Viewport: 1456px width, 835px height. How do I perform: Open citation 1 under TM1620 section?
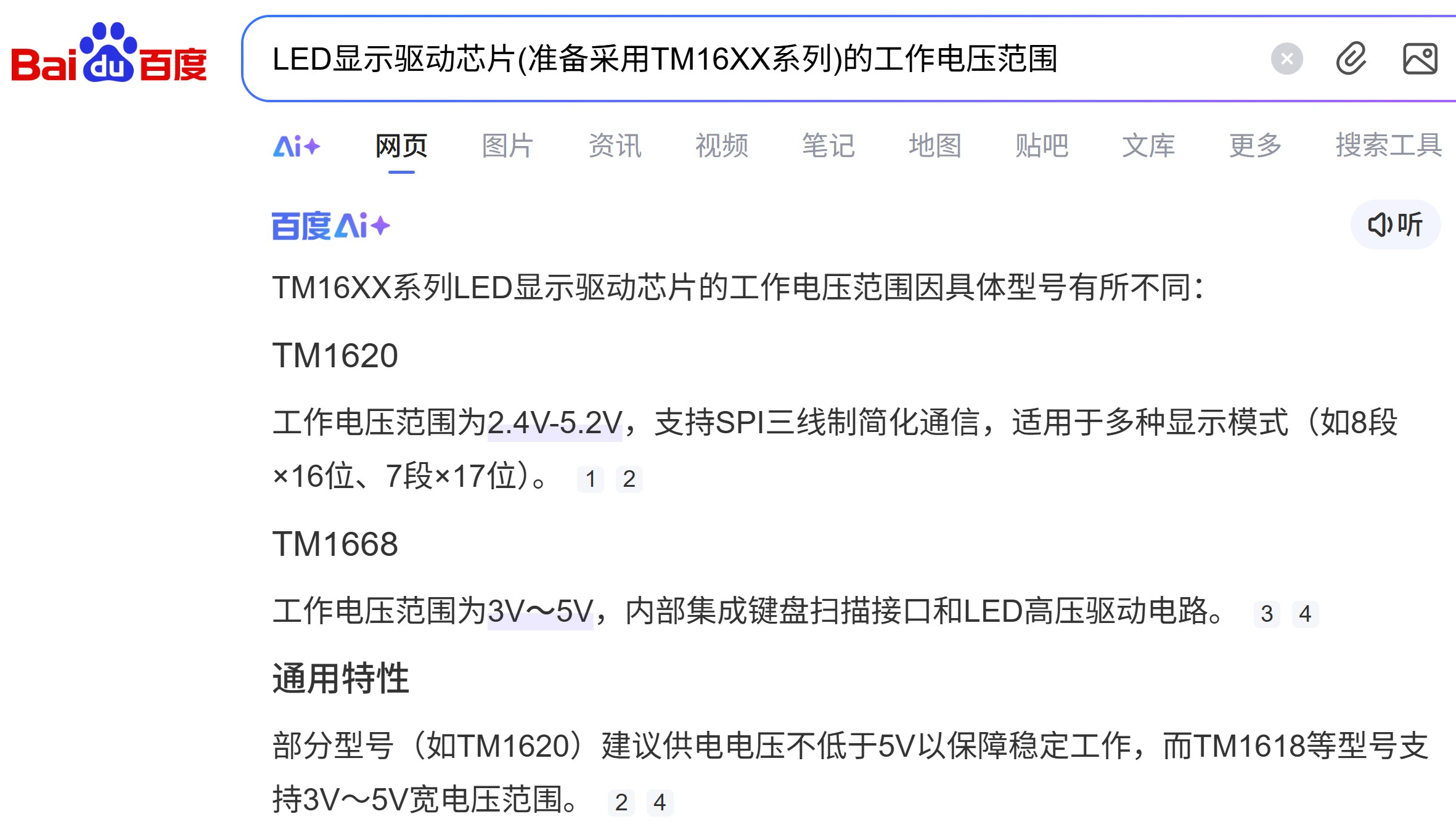coord(591,479)
